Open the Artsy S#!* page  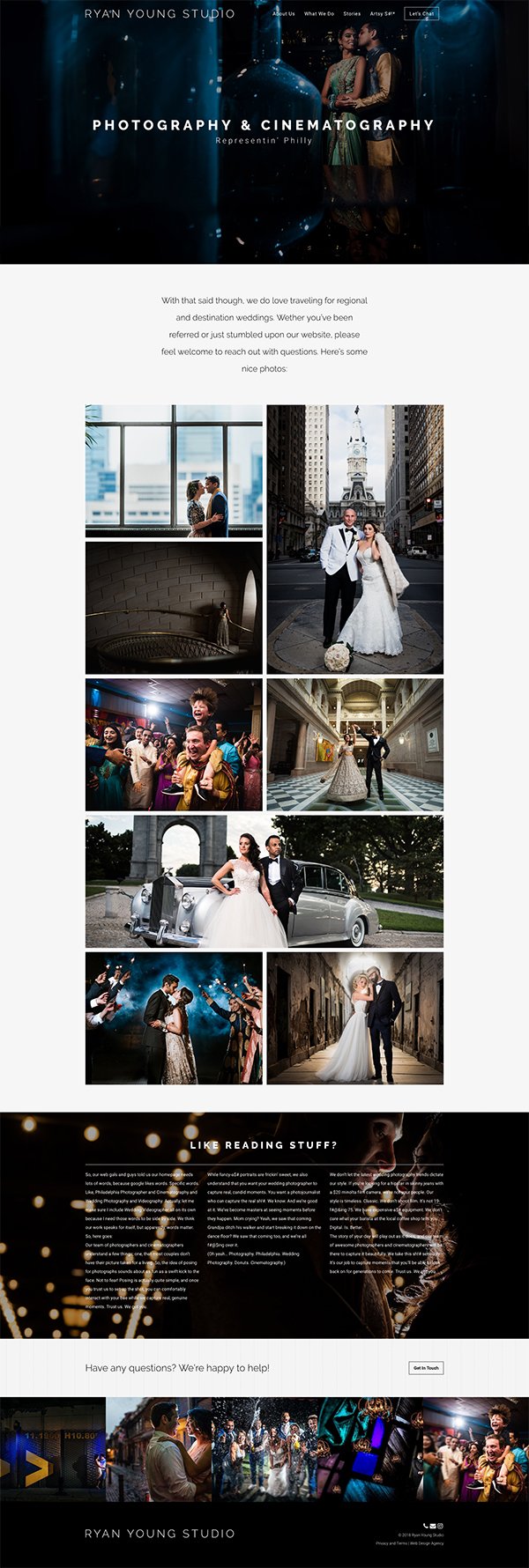(x=382, y=14)
